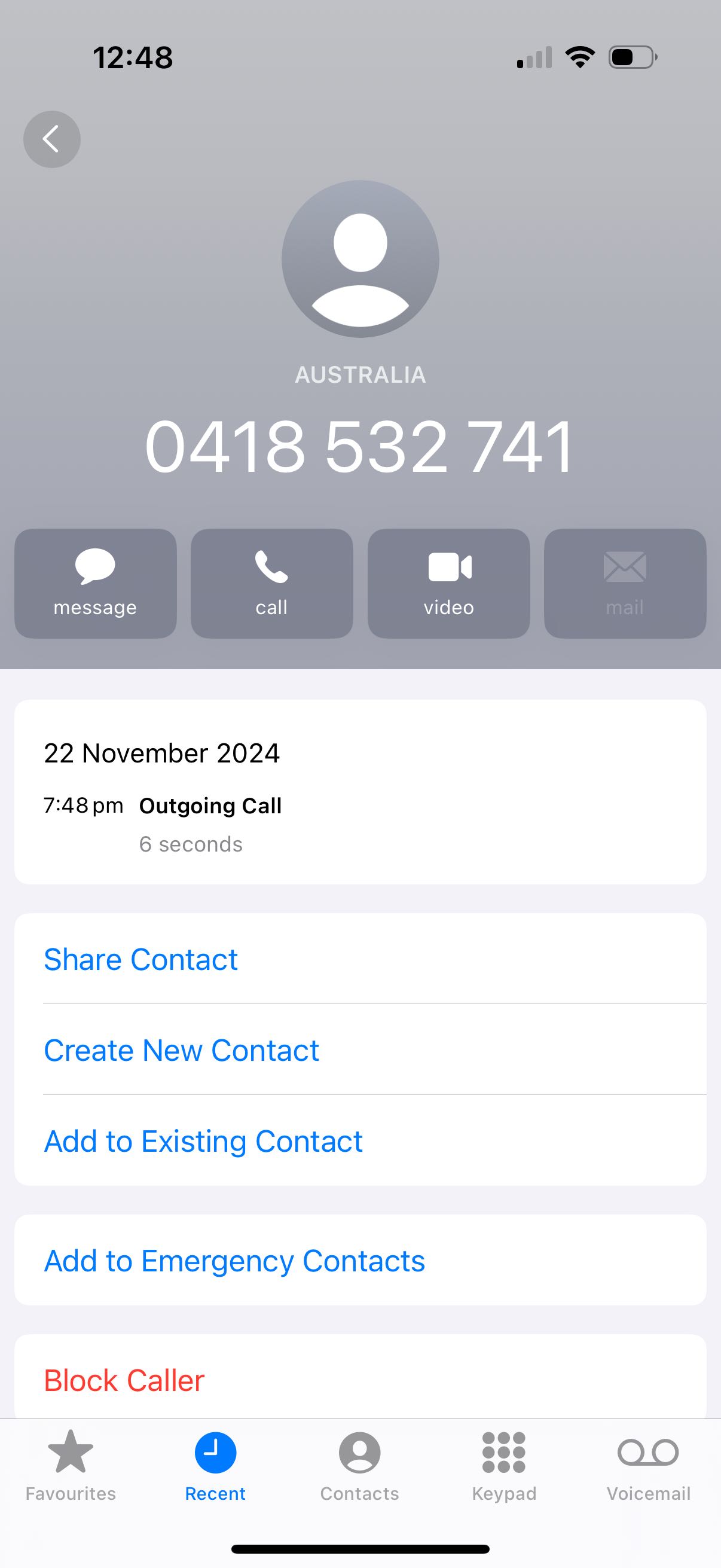
Task: Go back to the recents list
Action: click(52, 139)
